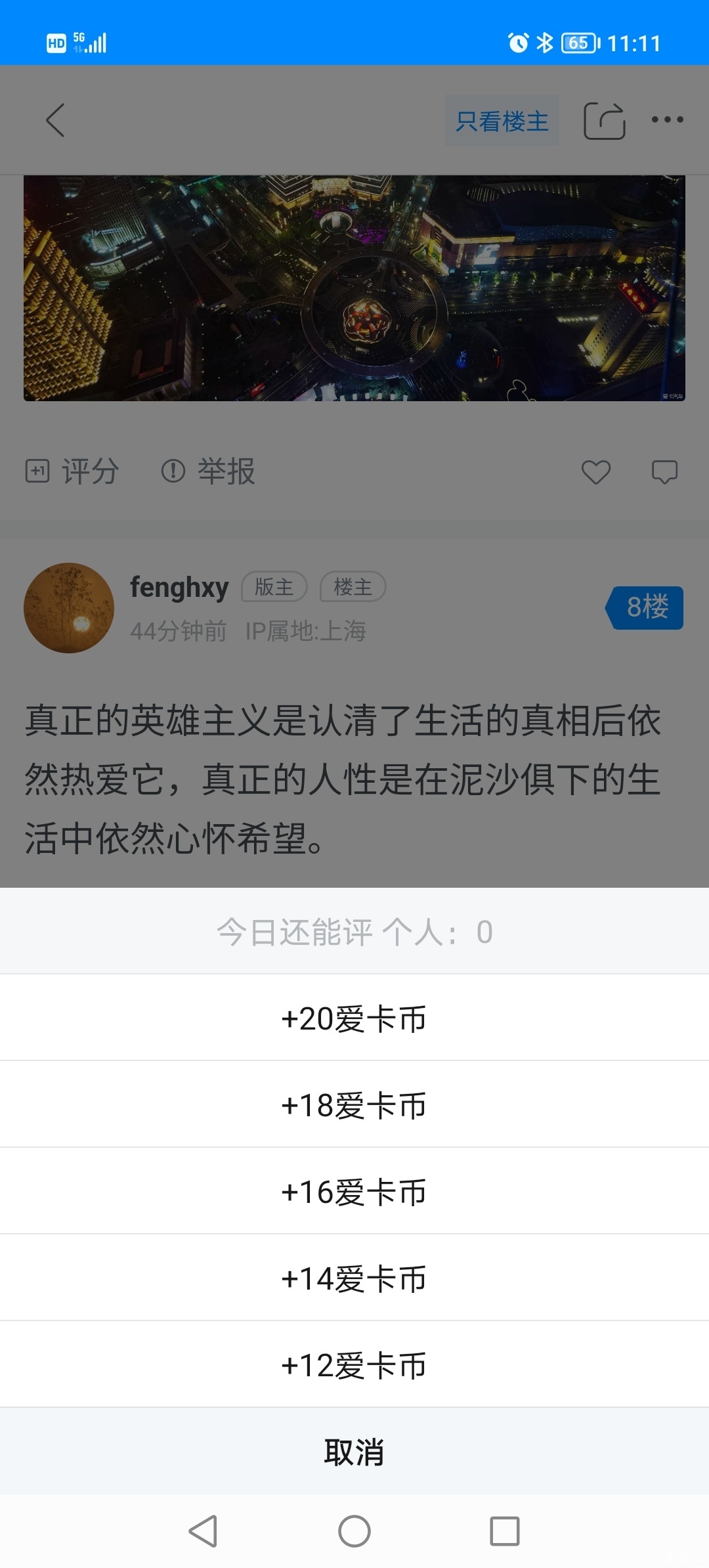Image resolution: width=709 pixels, height=1568 pixels.
Task: Select +20爱卡币 rating option
Action: coord(354,1018)
